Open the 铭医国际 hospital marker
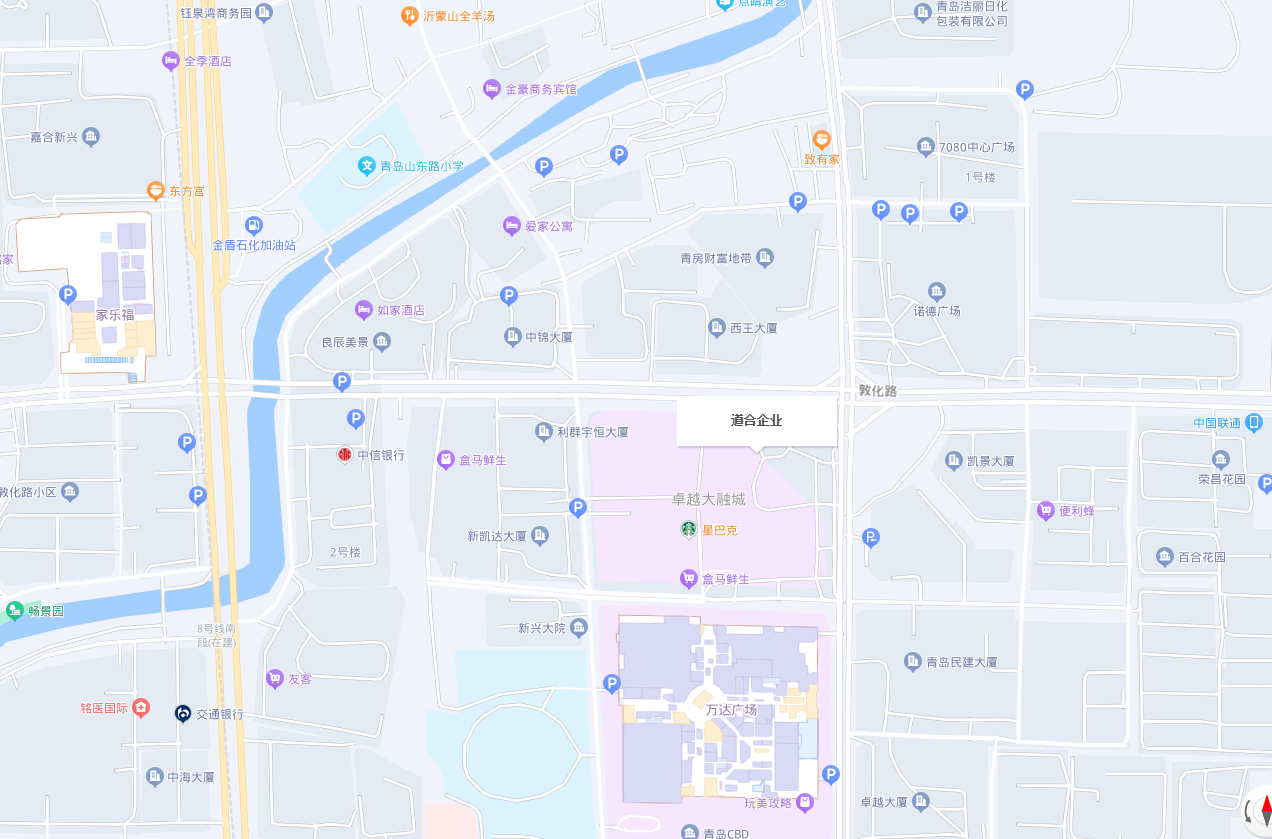Viewport: 1272px width, 839px height. click(x=141, y=708)
